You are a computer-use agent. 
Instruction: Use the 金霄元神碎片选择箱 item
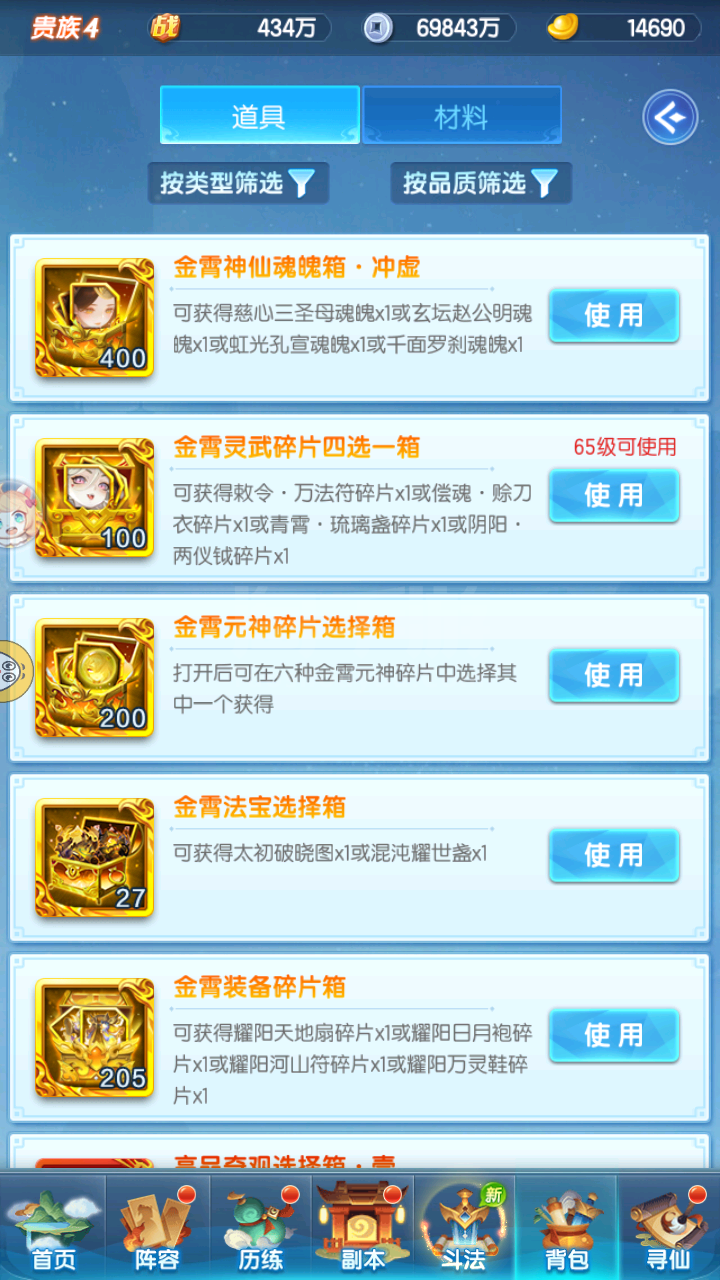(x=614, y=676)
